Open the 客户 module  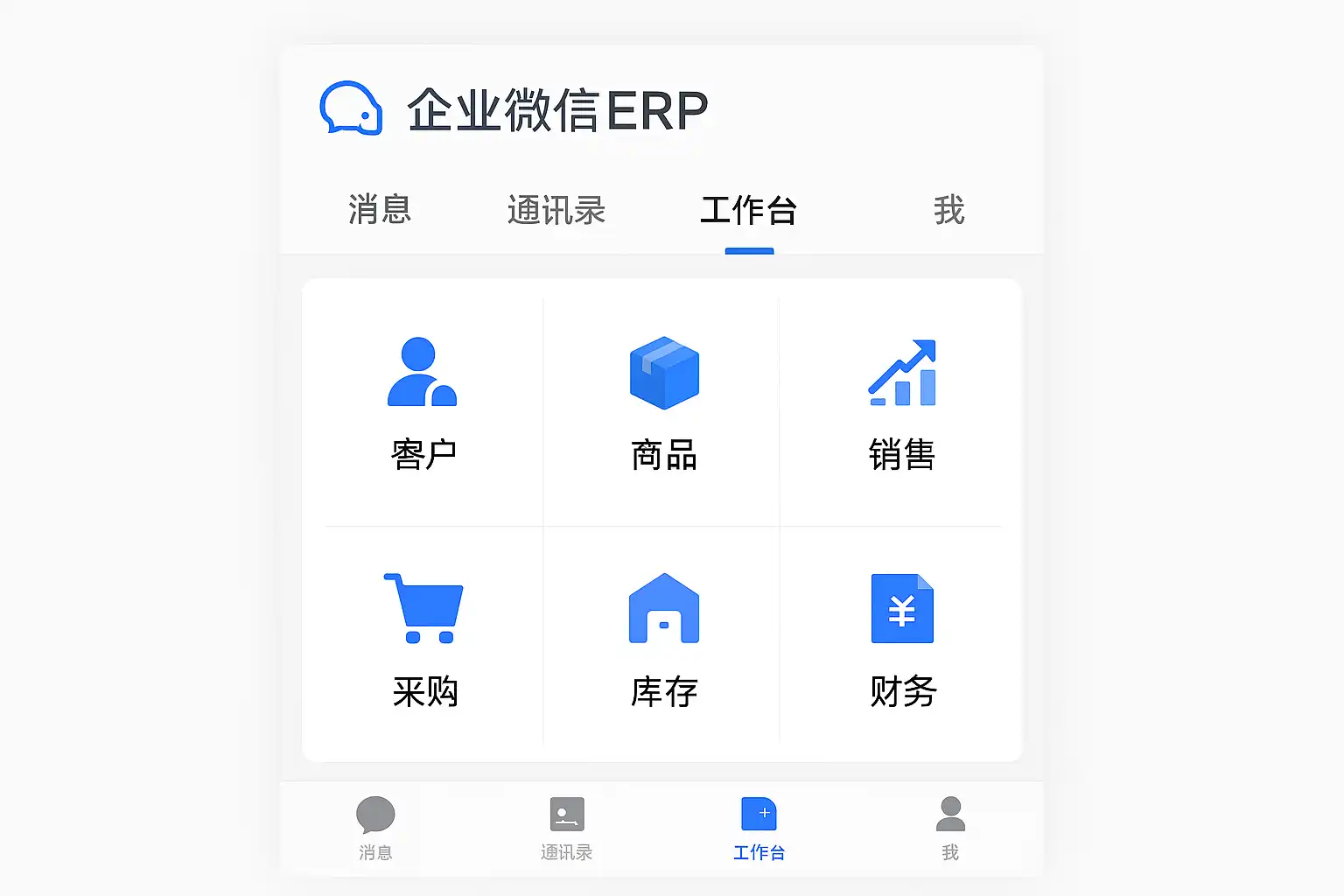pyautogui.click(x=423, y=404)
